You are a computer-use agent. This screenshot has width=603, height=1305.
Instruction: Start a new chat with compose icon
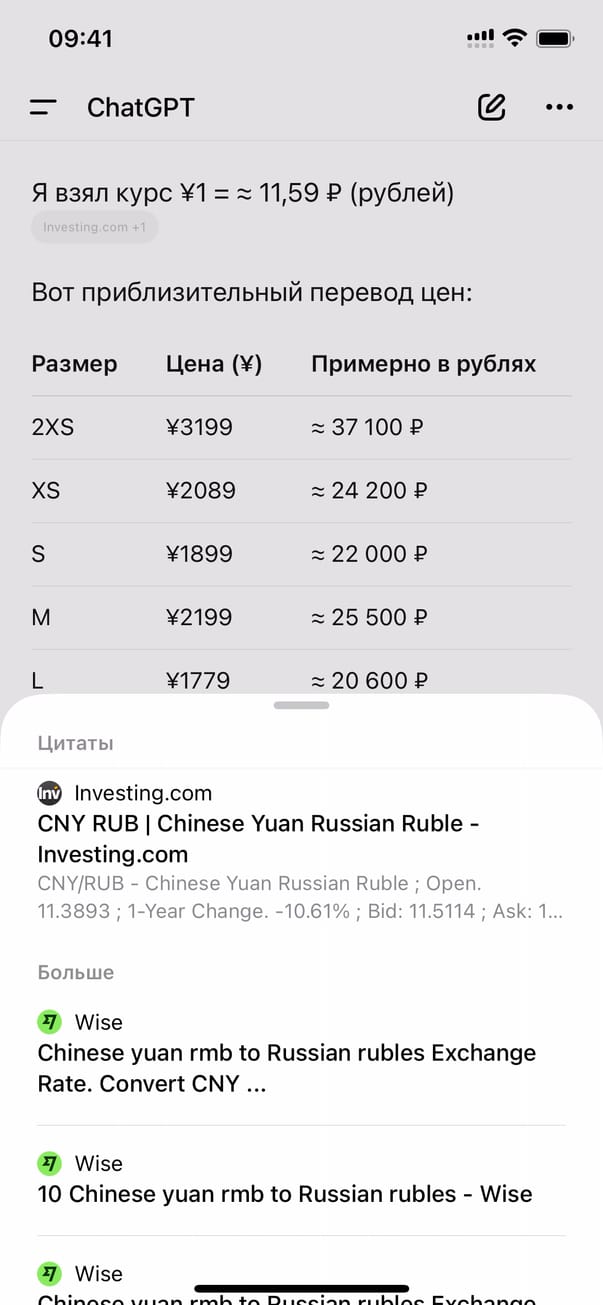pyautogui.click(x=491, y=107)
